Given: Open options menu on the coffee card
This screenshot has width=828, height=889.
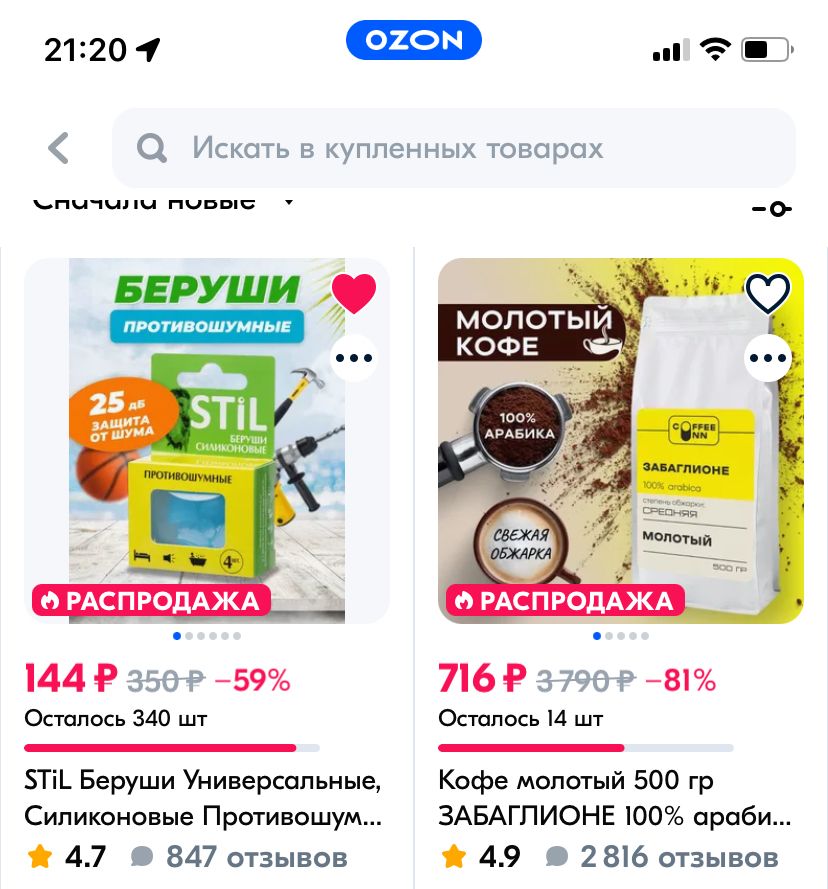Looking at the screenshot, I should click(x=767, y=357).
